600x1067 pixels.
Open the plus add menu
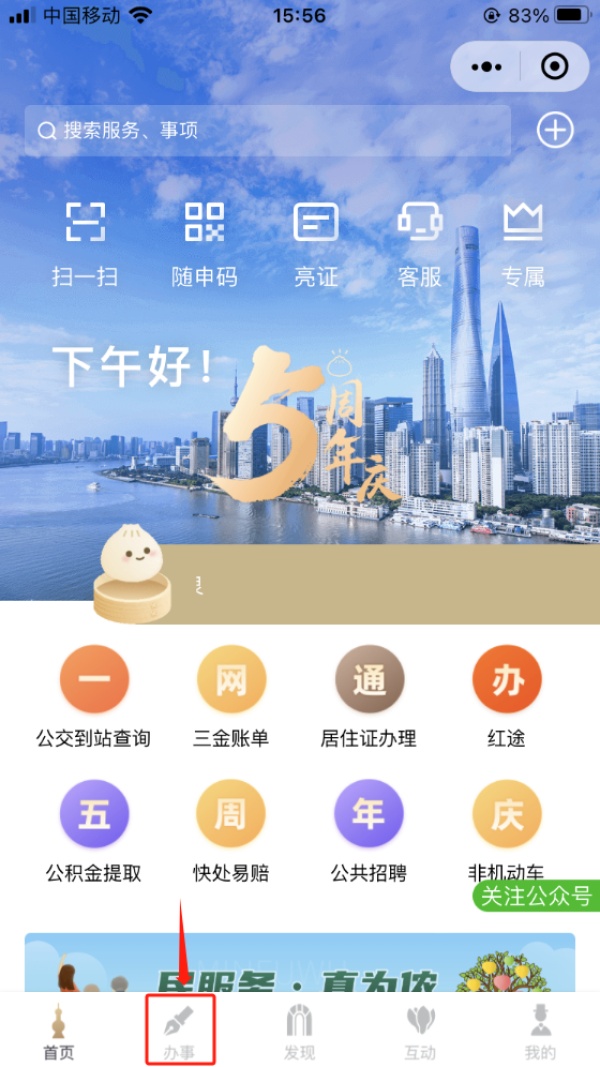click(555, 130)
